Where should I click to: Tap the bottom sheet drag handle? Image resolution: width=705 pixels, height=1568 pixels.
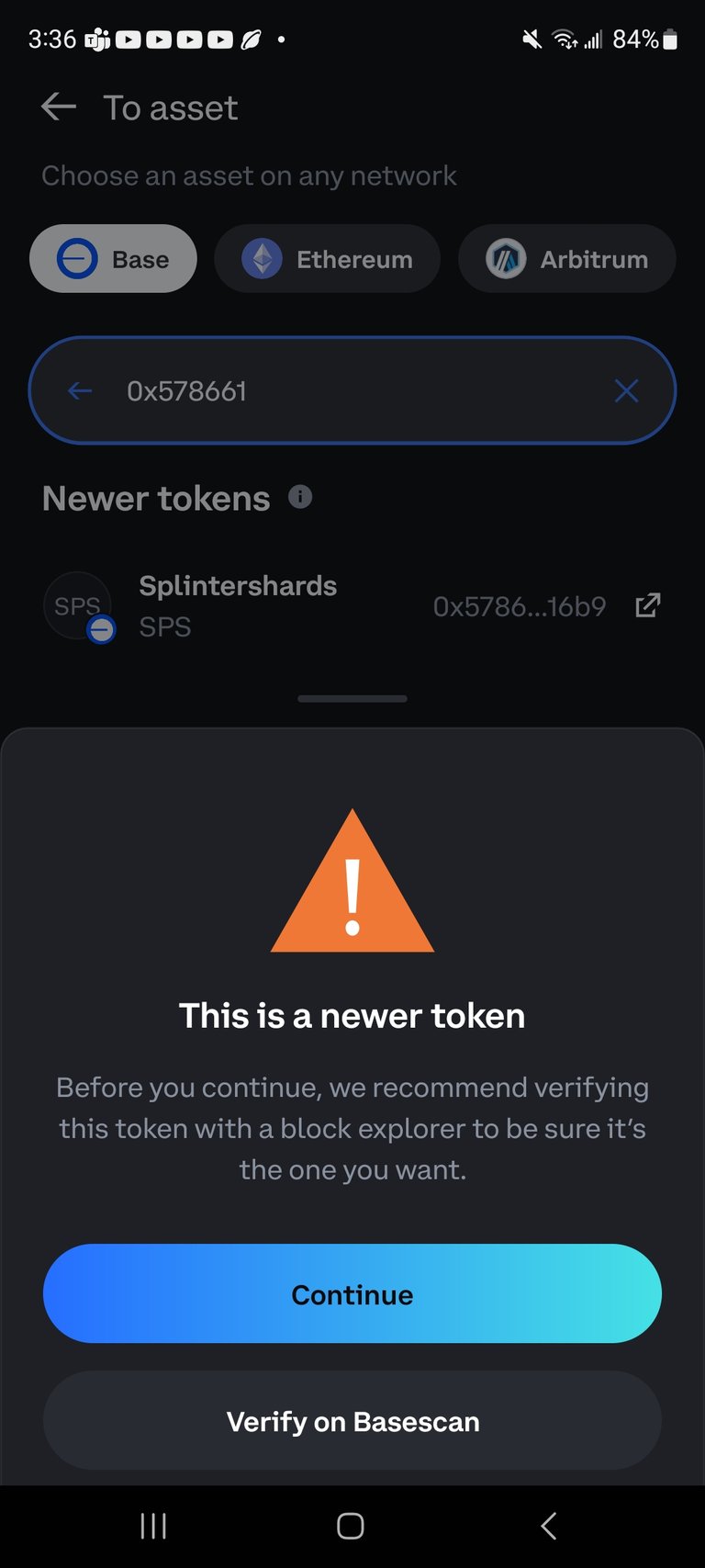tap(352, 699)
